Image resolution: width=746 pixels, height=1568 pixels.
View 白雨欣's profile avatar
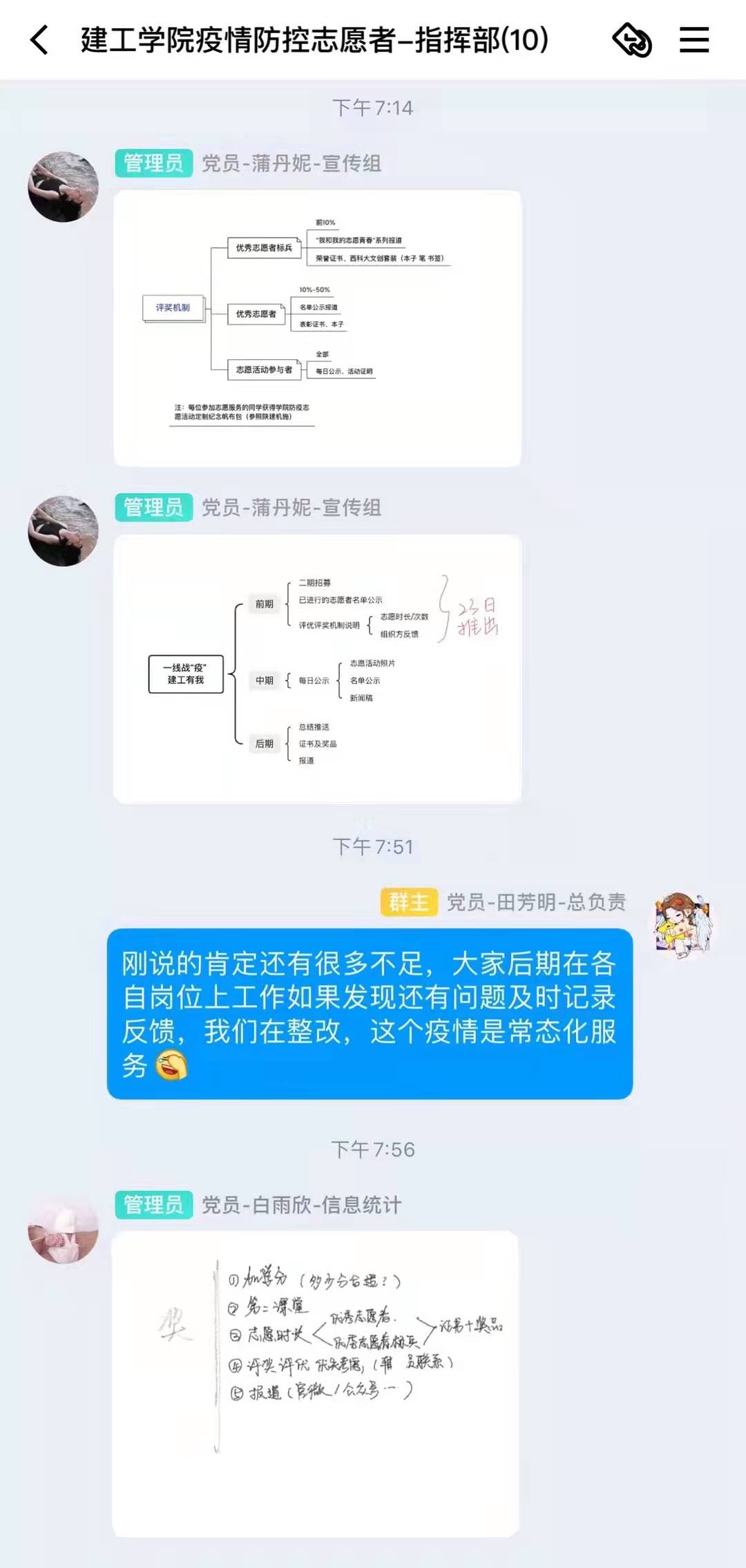[x=63, y=1230]
